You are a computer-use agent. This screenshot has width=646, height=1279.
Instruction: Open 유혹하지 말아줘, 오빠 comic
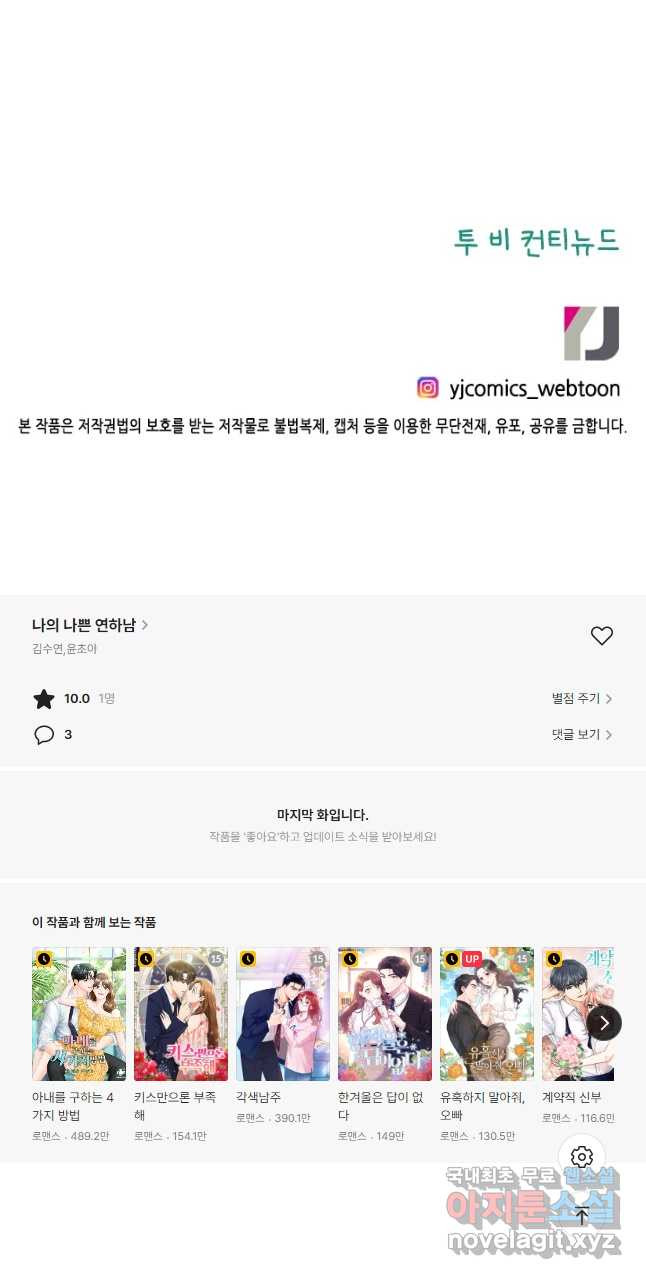pyautogui.click(x=487, y=1014)
